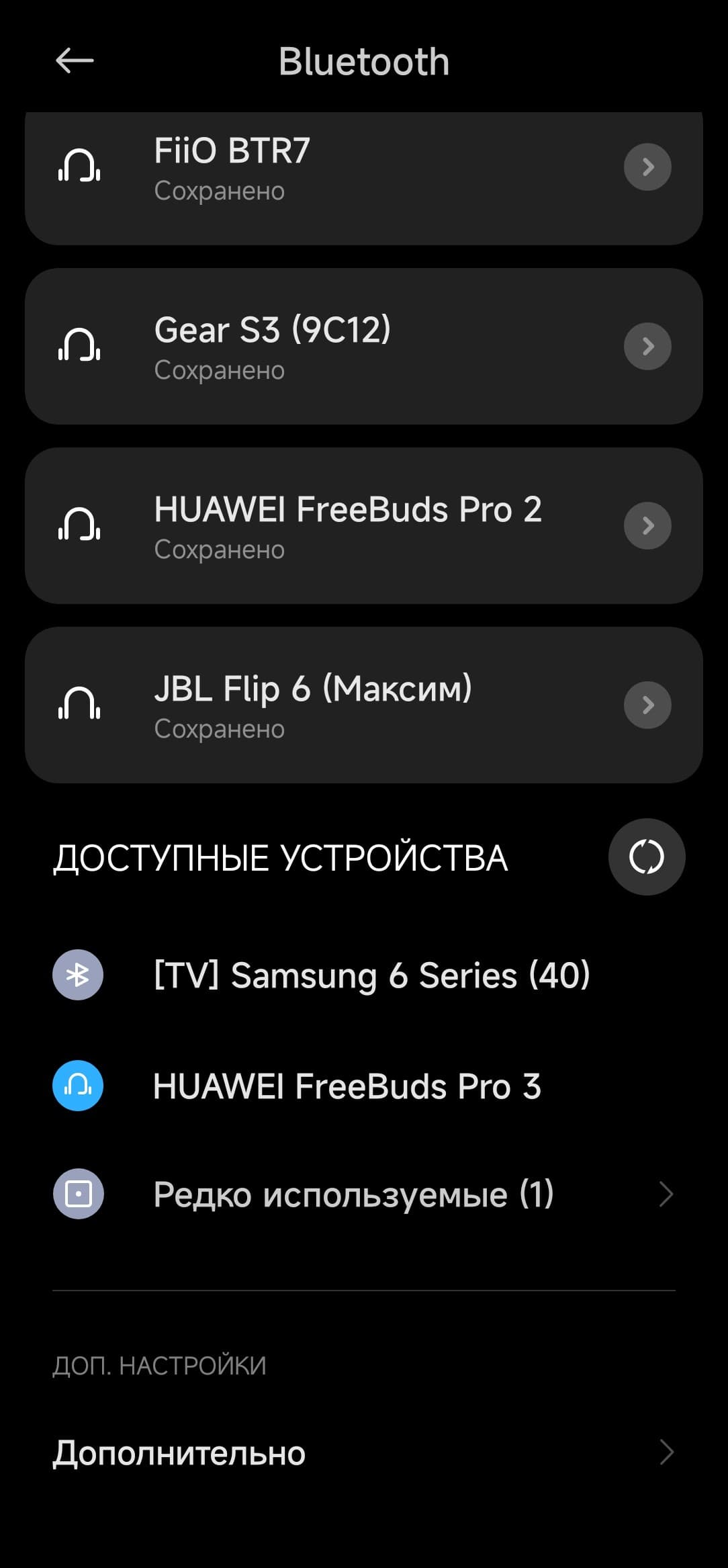Refresh the available devices list

[x=646, y=857]
